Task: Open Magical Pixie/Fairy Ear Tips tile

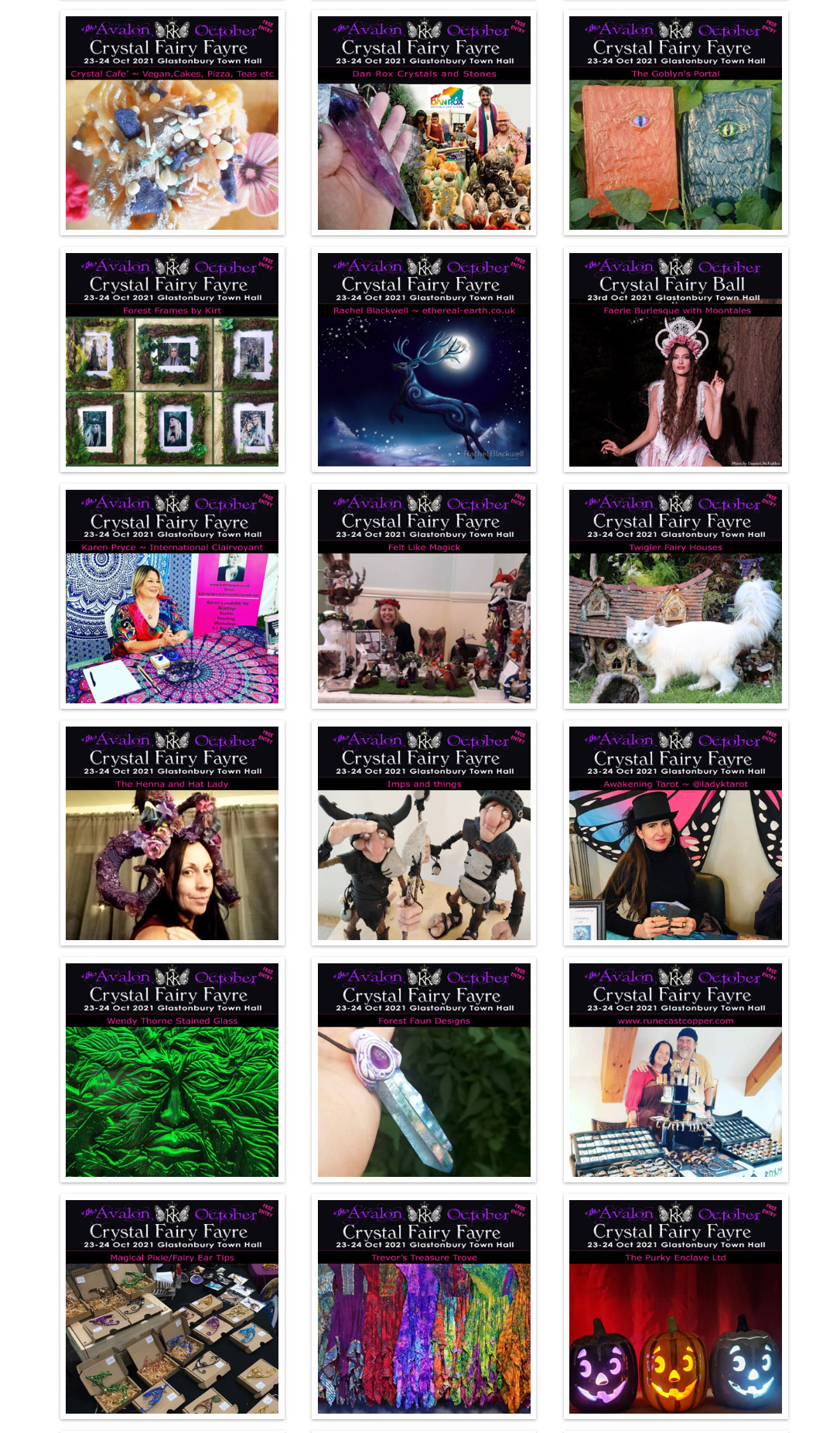Action: 172,1308
